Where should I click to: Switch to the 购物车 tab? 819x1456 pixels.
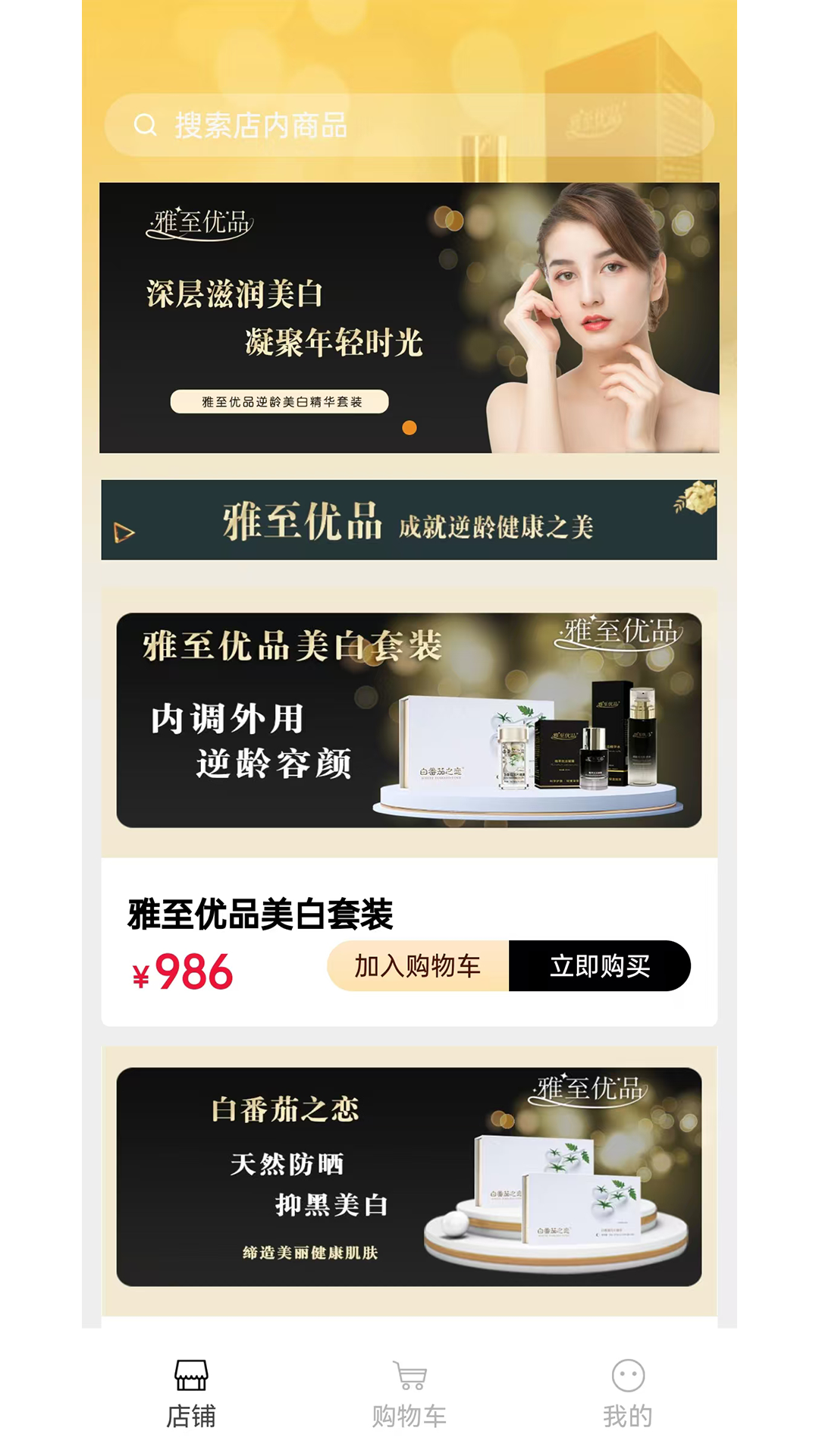pyautogui.click(x=409, y=1394)
